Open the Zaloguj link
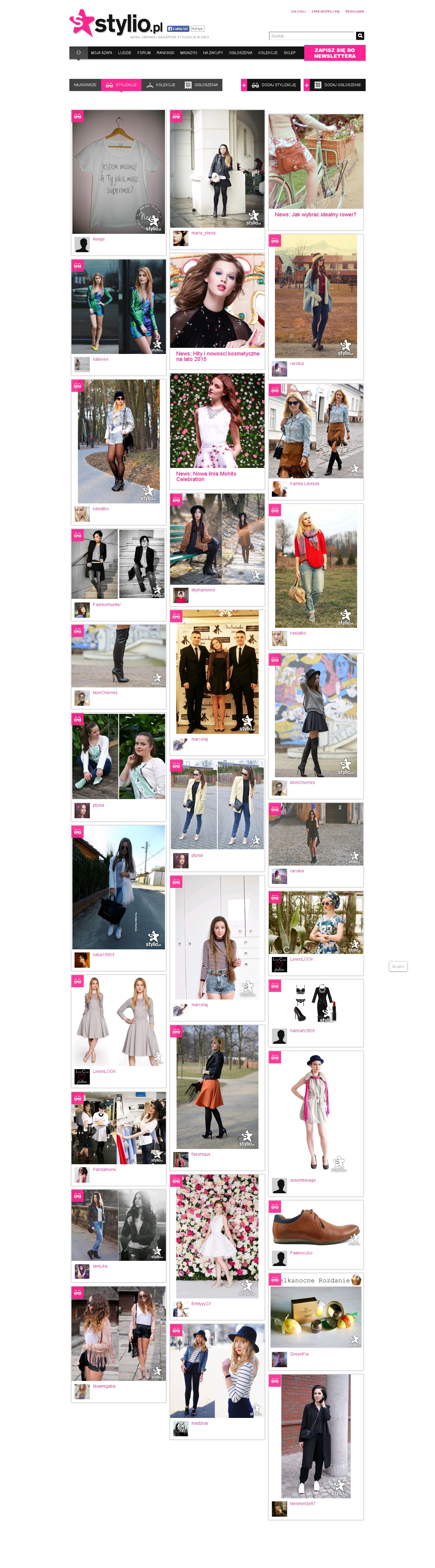Image resolution: width=435 pixels, height=1568 pixels. 298,12
